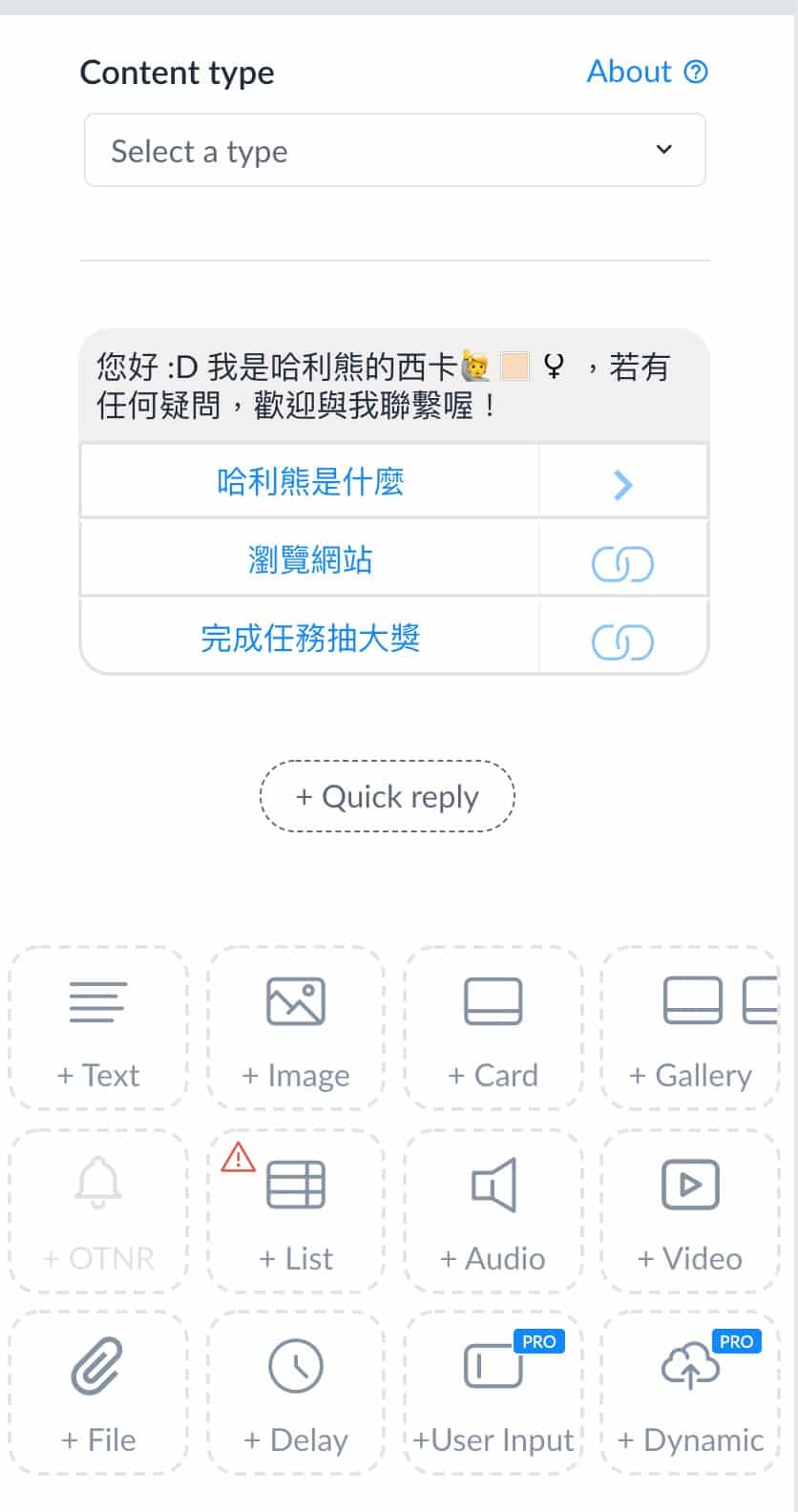The height and width of the screenshot is (1512, 798).
Task: Click the 完成任務抽大獎 button
Action: (x=309, y=637)
